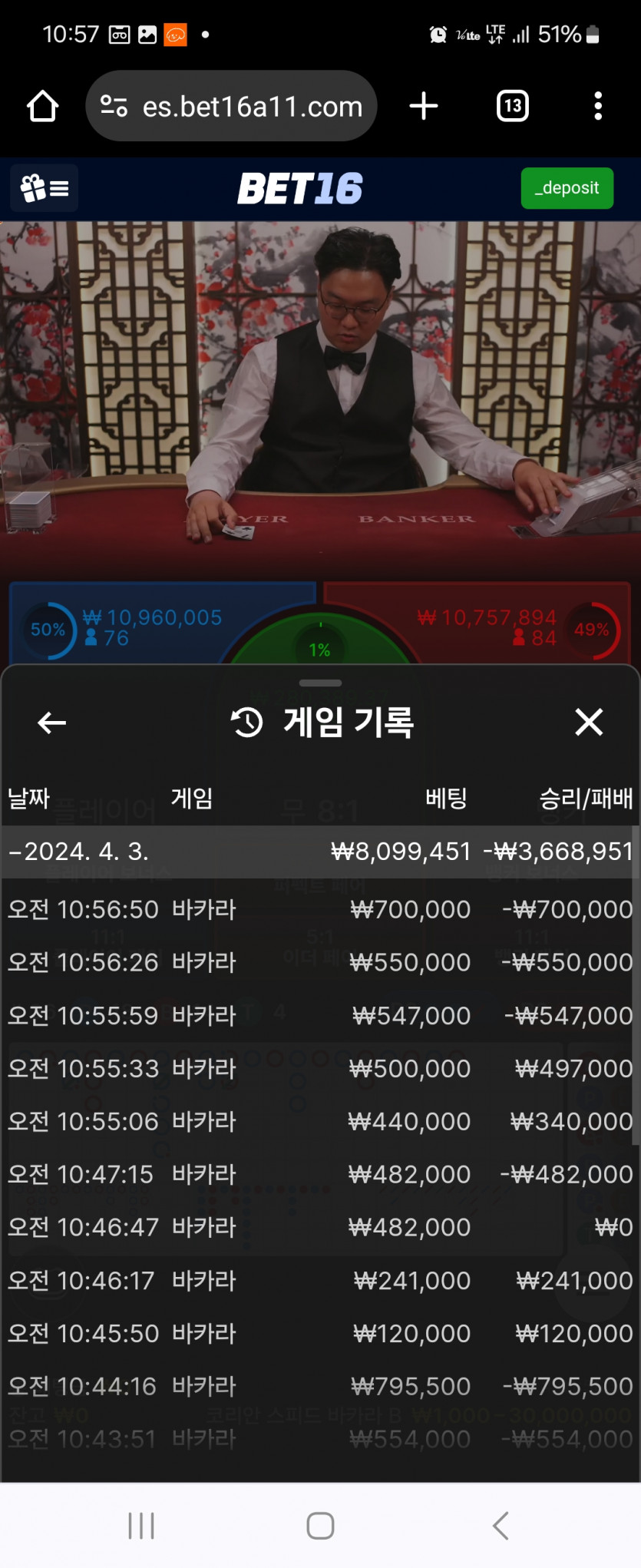This screenshot has height=1568, width=641.
Task: Open the 10:47:15 baccarat record
Action: (x=319, y=1175)
